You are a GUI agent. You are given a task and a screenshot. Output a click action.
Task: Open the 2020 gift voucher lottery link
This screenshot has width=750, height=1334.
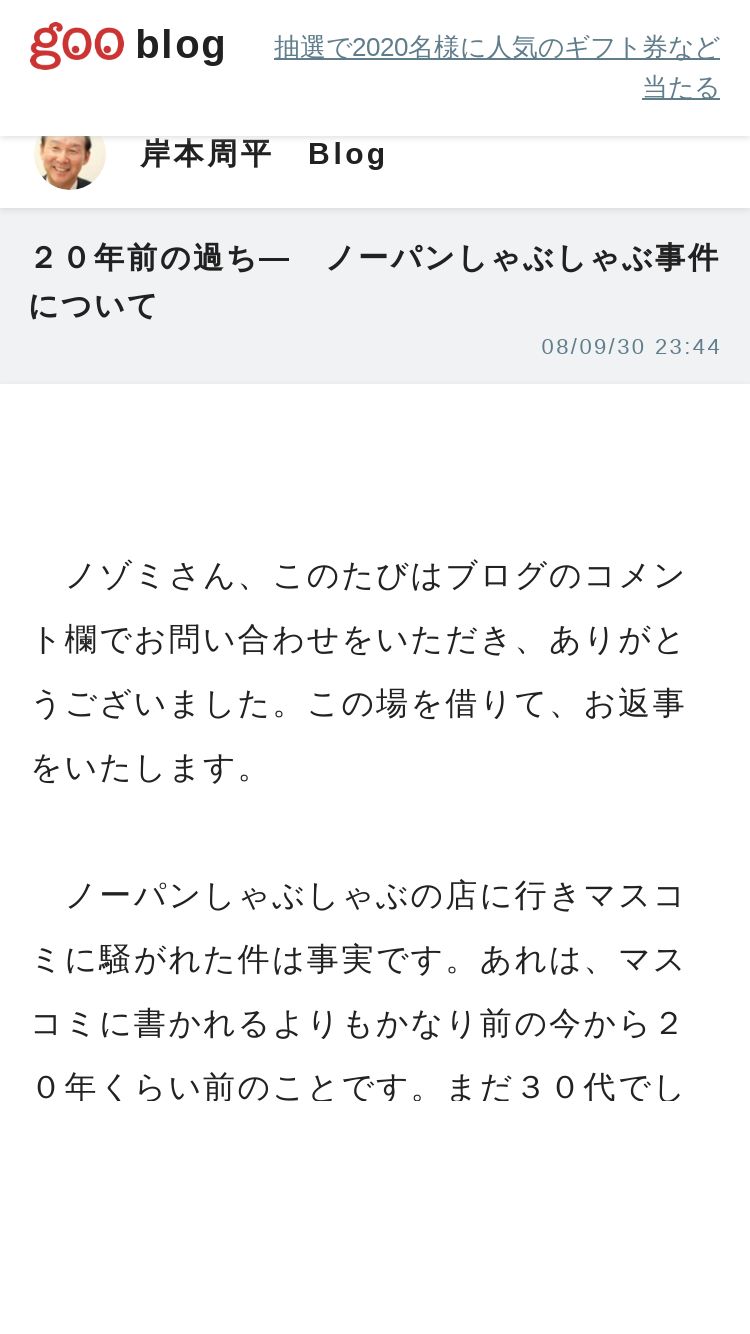point(497,67)
